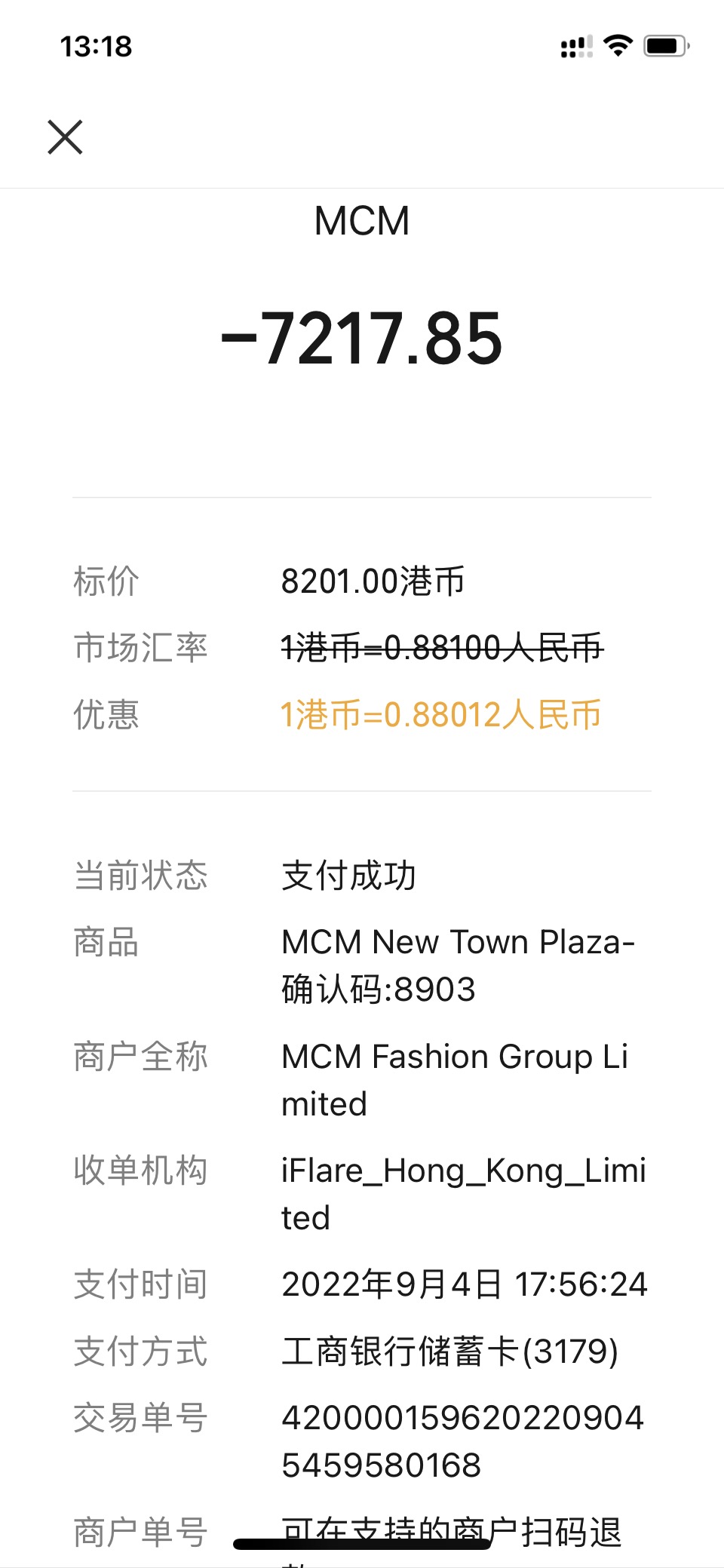Tap the transaction number starting with 420000159
This screenshot has width=724, height=1568.
(462, 1441)
